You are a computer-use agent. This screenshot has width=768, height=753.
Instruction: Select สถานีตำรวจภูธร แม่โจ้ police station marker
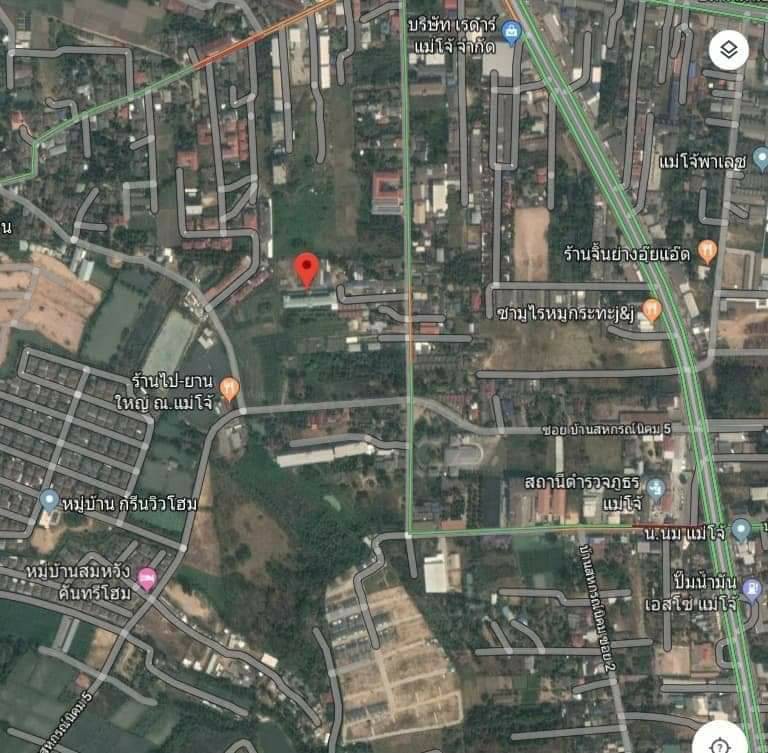656,489
